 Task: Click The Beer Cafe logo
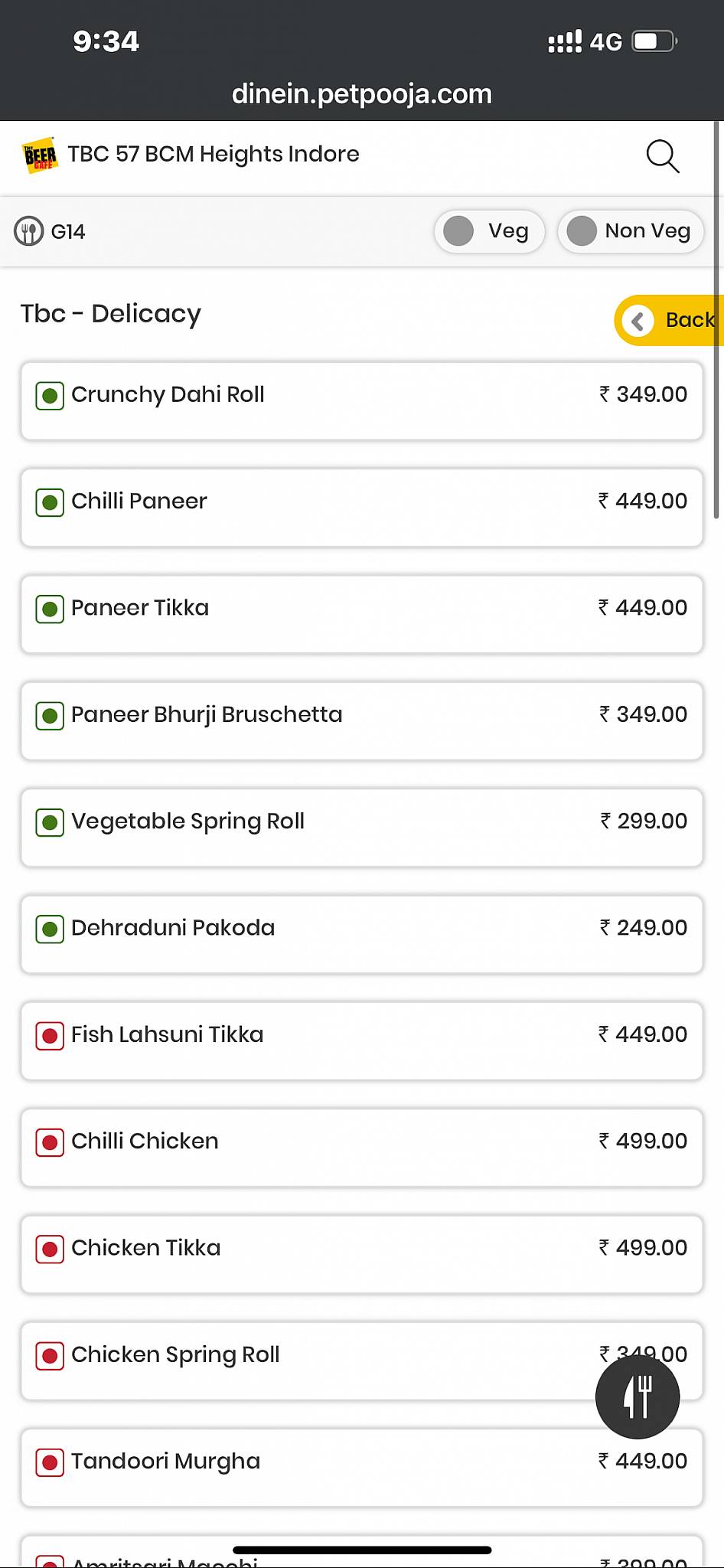coord(41,154)
